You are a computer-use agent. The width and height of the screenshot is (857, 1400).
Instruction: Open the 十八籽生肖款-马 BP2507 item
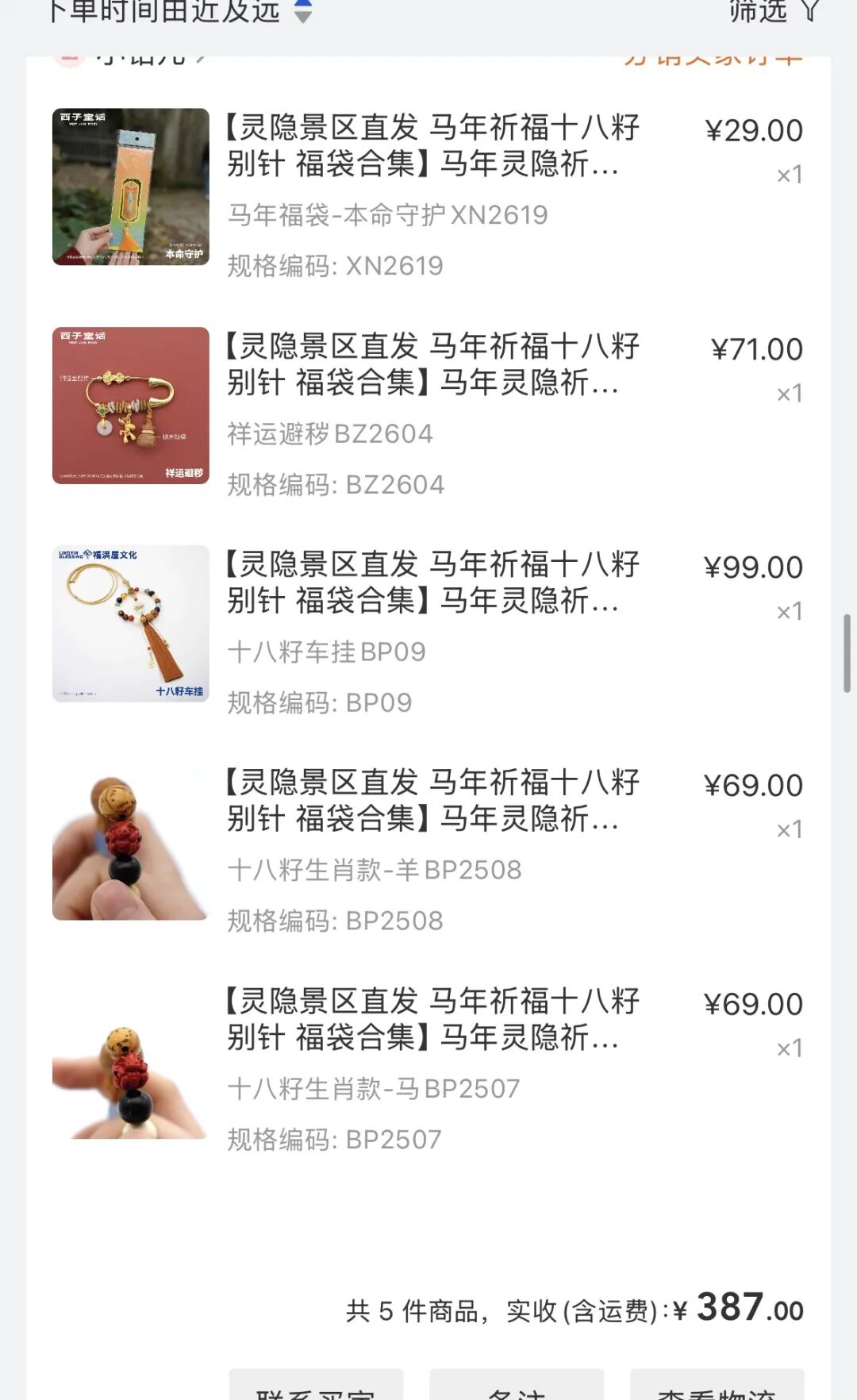(x=428, y=1067)
